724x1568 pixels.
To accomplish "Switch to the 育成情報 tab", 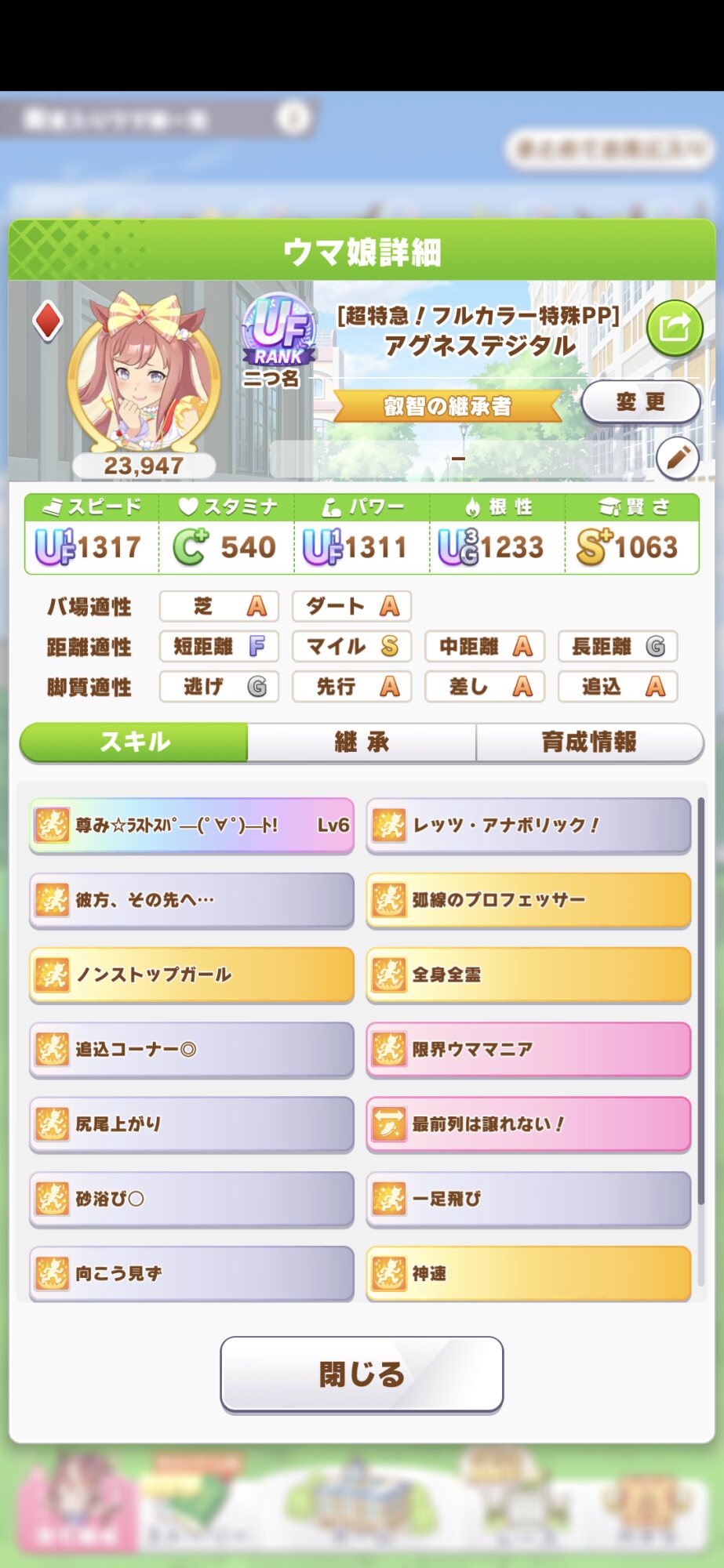I will (x=589, y=742).
